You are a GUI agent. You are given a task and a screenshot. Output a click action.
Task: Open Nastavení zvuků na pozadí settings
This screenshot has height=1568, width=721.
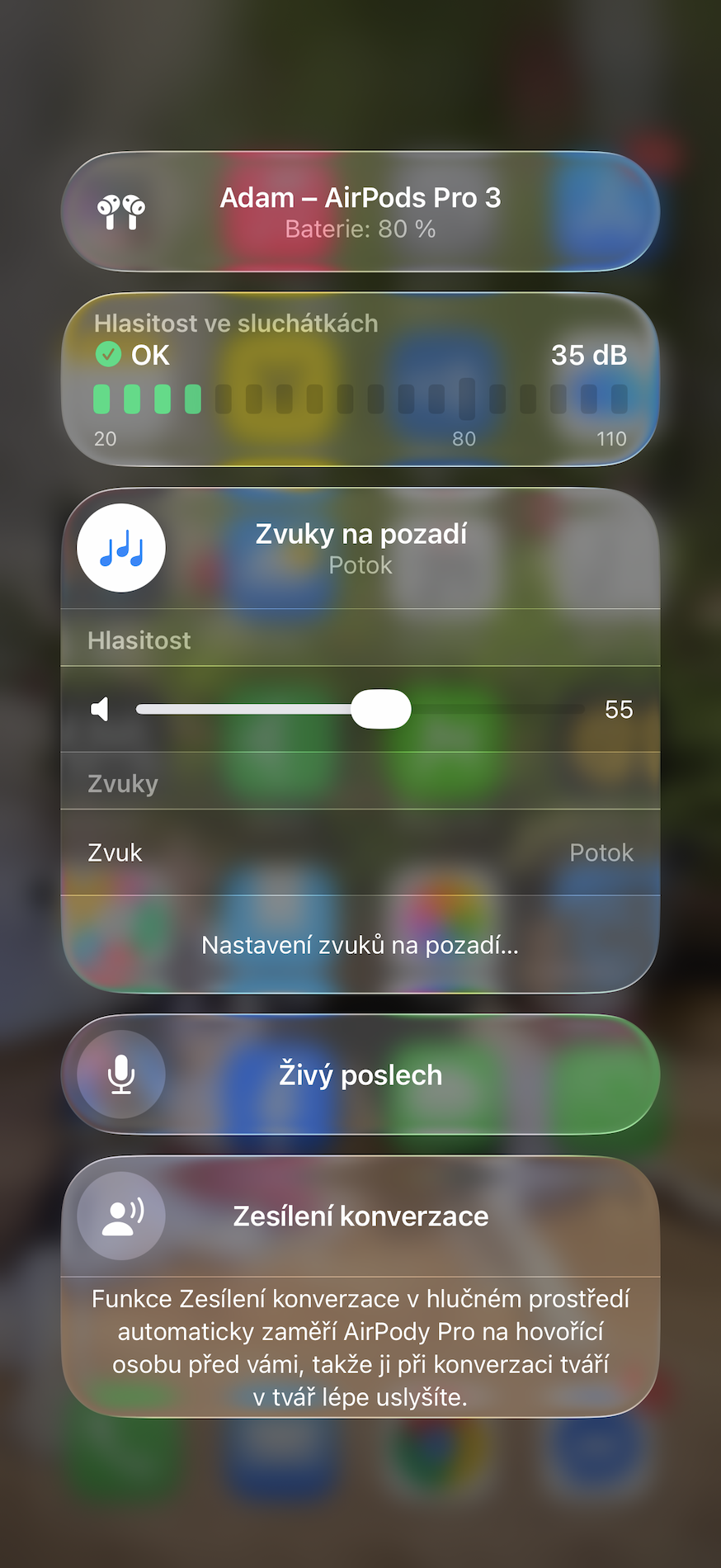point(360,945)
